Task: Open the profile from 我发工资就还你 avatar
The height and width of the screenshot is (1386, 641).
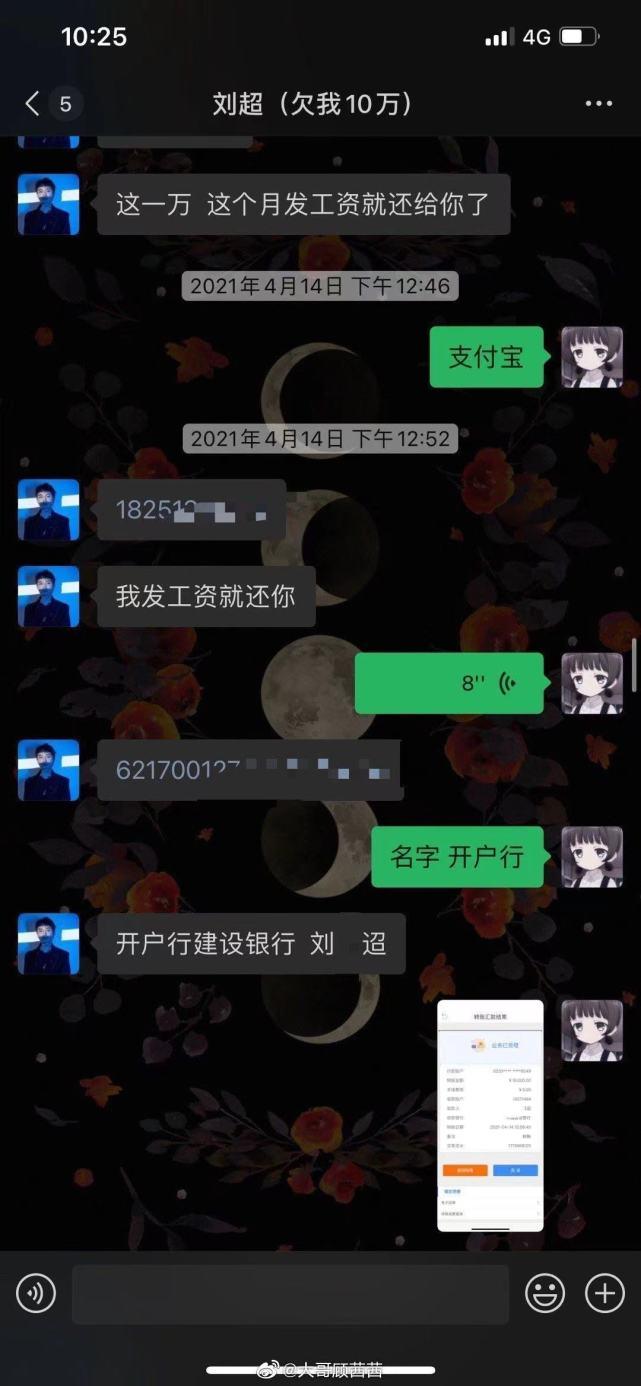Action: (x=48, y=597)
